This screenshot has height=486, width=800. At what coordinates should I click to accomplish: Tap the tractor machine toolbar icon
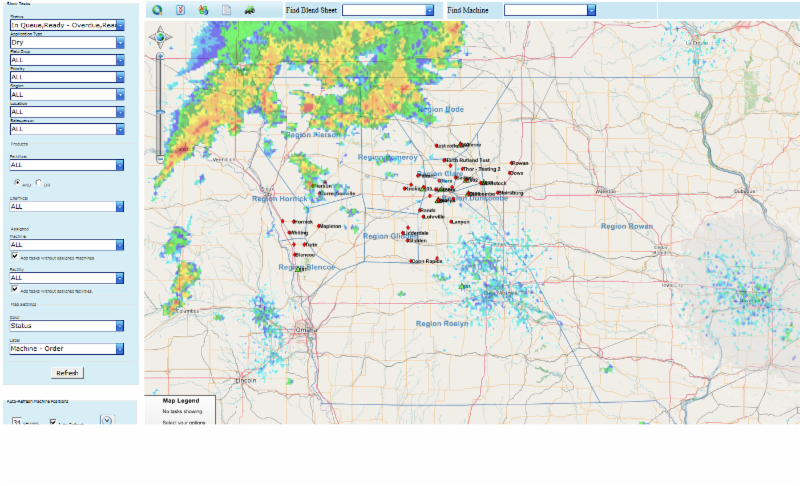point(248,10)
